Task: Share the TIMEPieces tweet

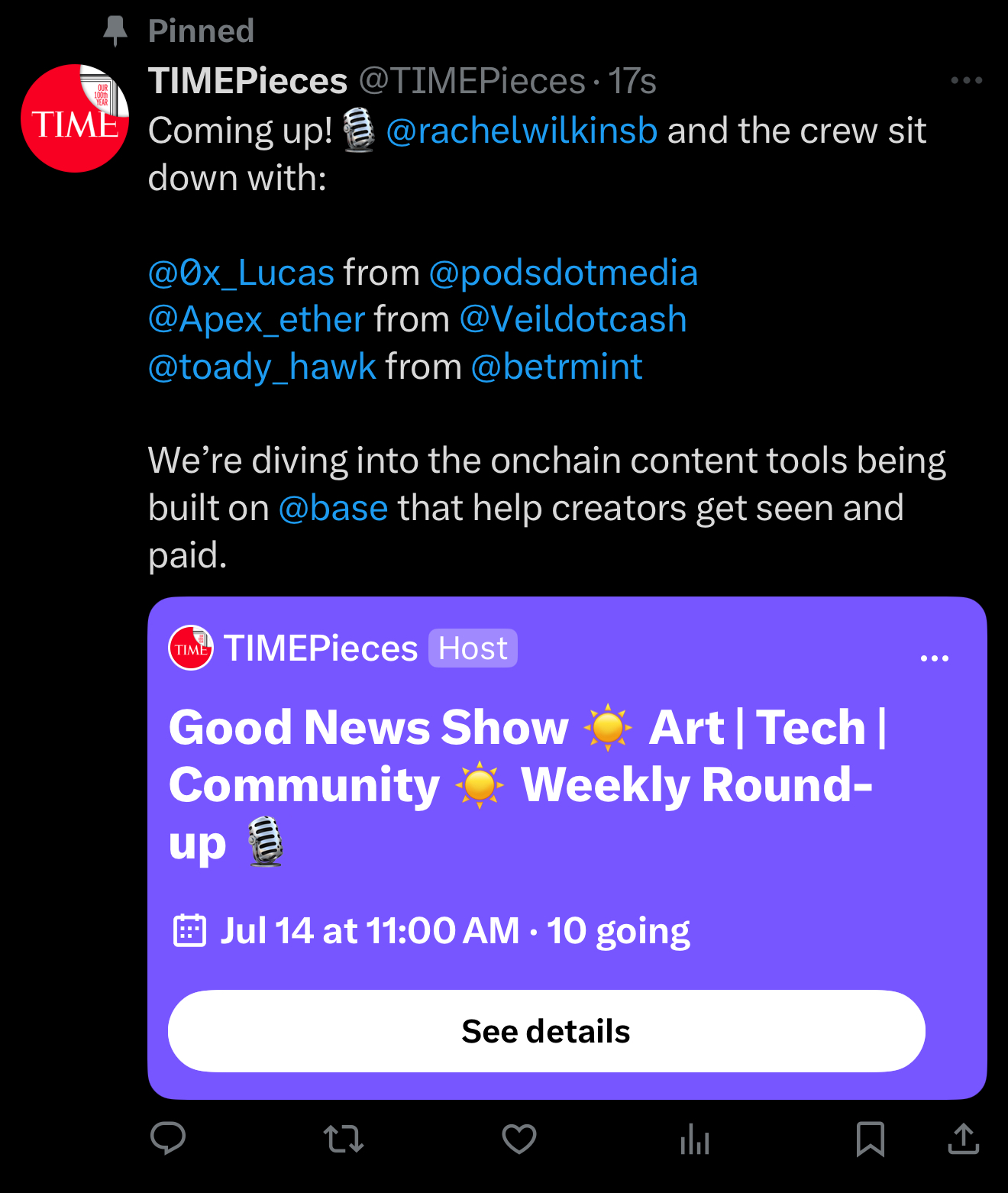Action: pyautogui.click(x=964, y=1139)
